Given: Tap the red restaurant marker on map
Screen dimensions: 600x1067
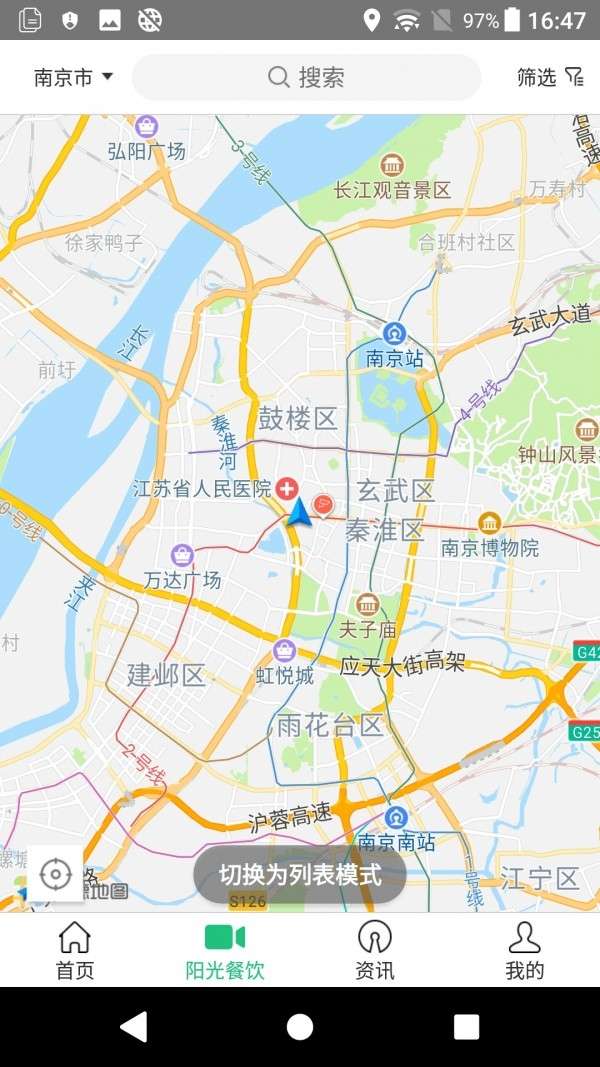Looking at the screenshot, I should click(x=324, y=503).
